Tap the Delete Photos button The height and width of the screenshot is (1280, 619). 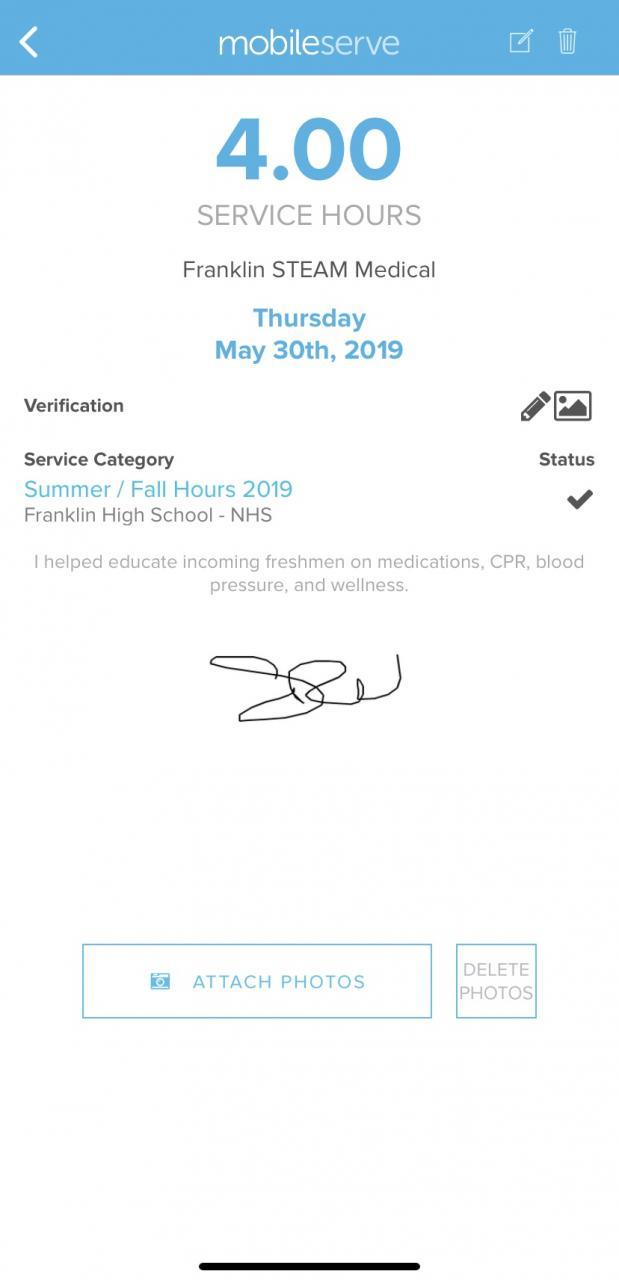tap(496, 981)
